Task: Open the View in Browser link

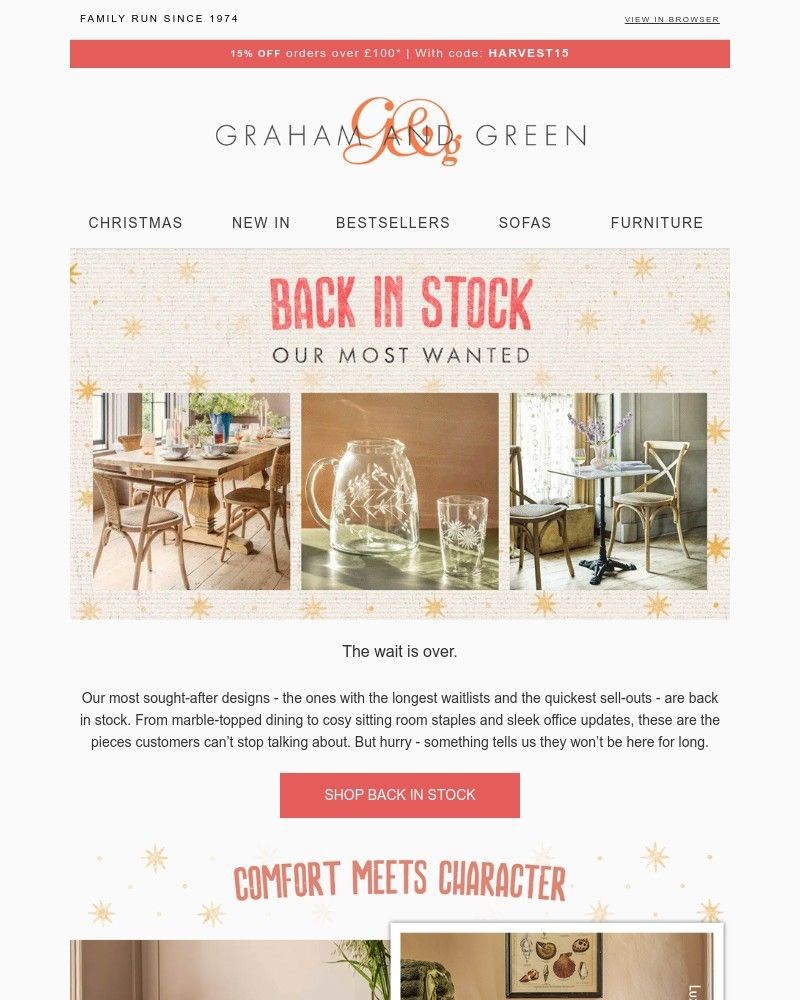Action: [x=671, y=19]
